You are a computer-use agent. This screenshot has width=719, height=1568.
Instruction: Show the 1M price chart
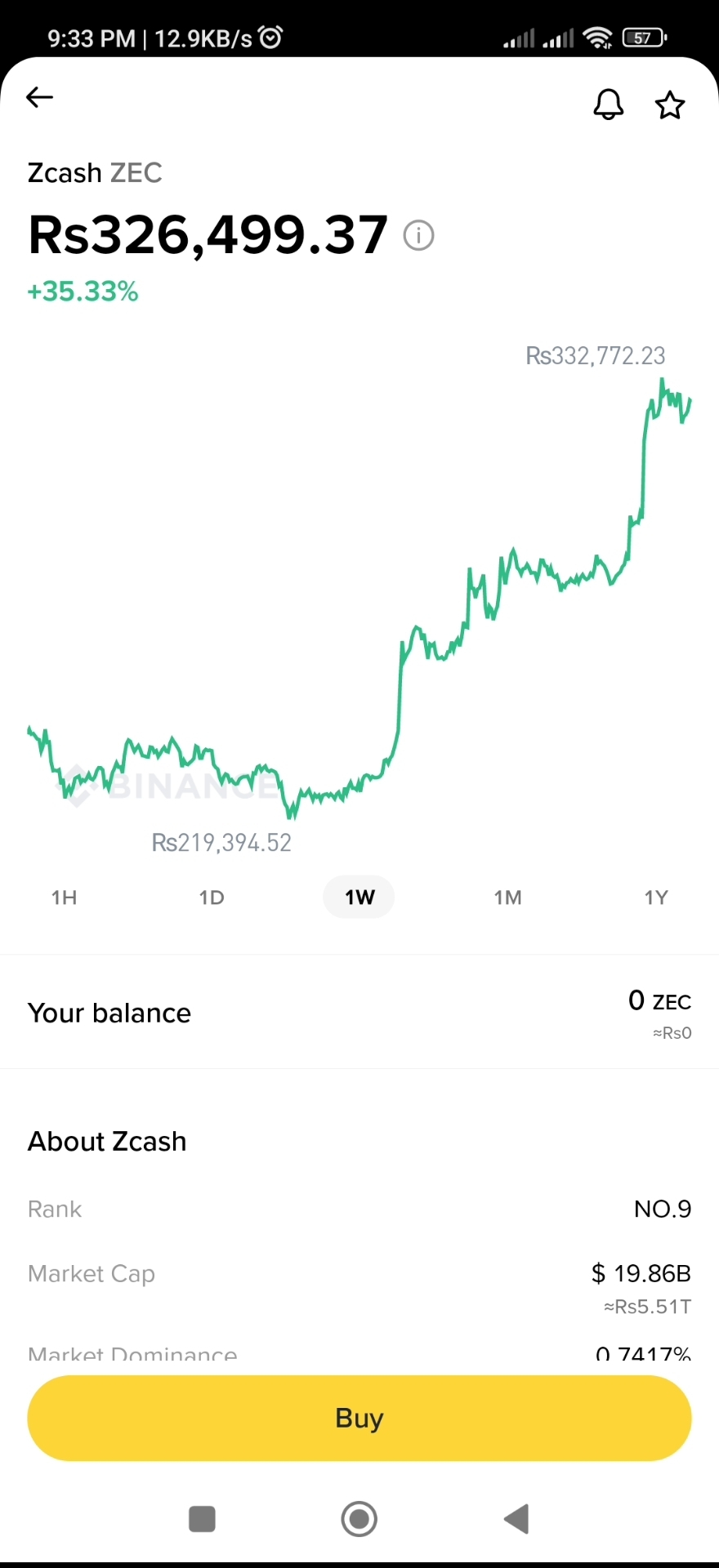click(507, 898)
